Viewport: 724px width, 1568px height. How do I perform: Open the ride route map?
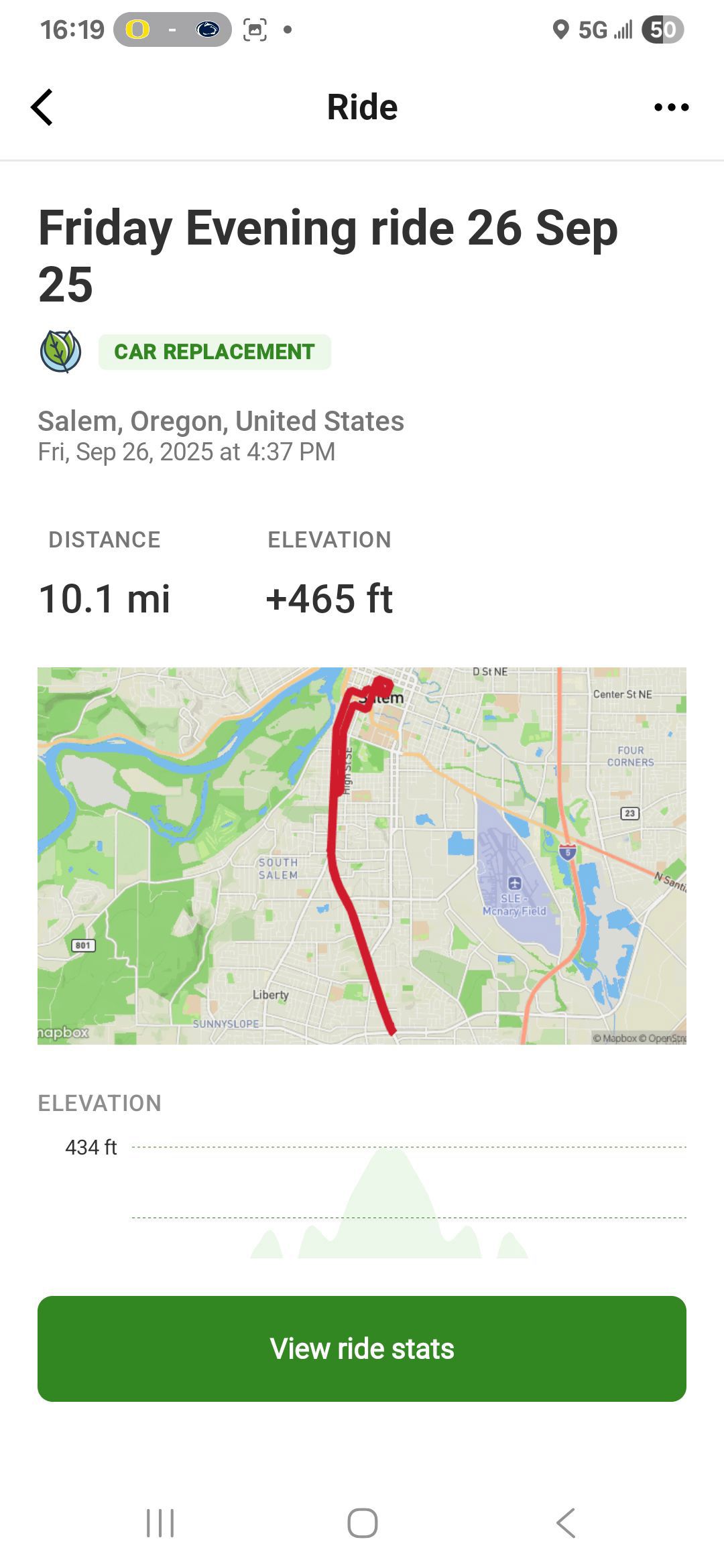(x=362, y=855)
